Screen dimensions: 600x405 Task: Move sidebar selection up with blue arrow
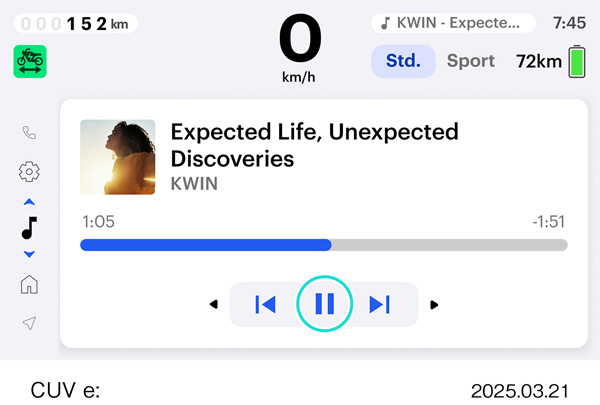coord(29,202)
